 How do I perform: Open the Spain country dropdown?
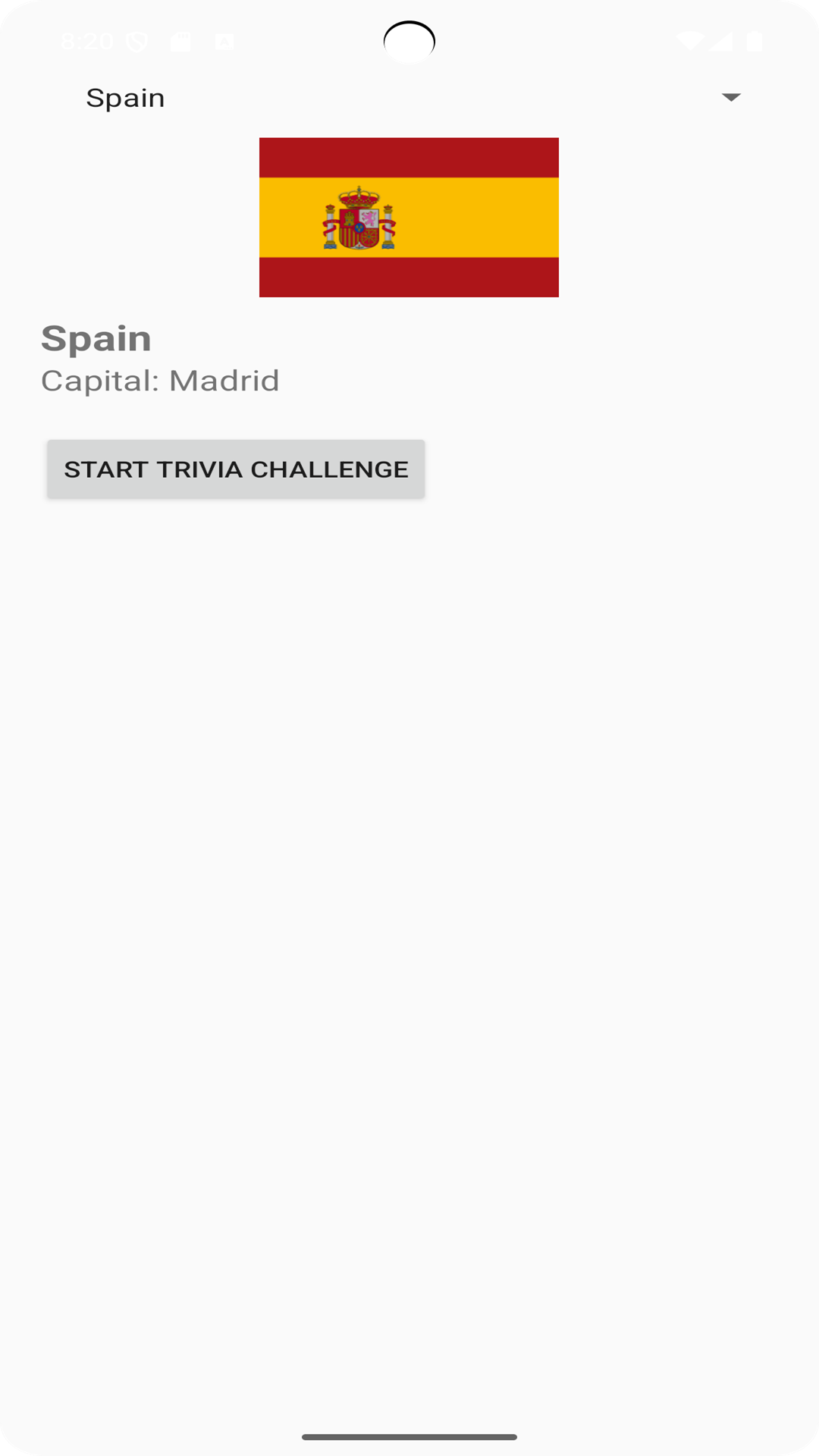coord(409,98)
